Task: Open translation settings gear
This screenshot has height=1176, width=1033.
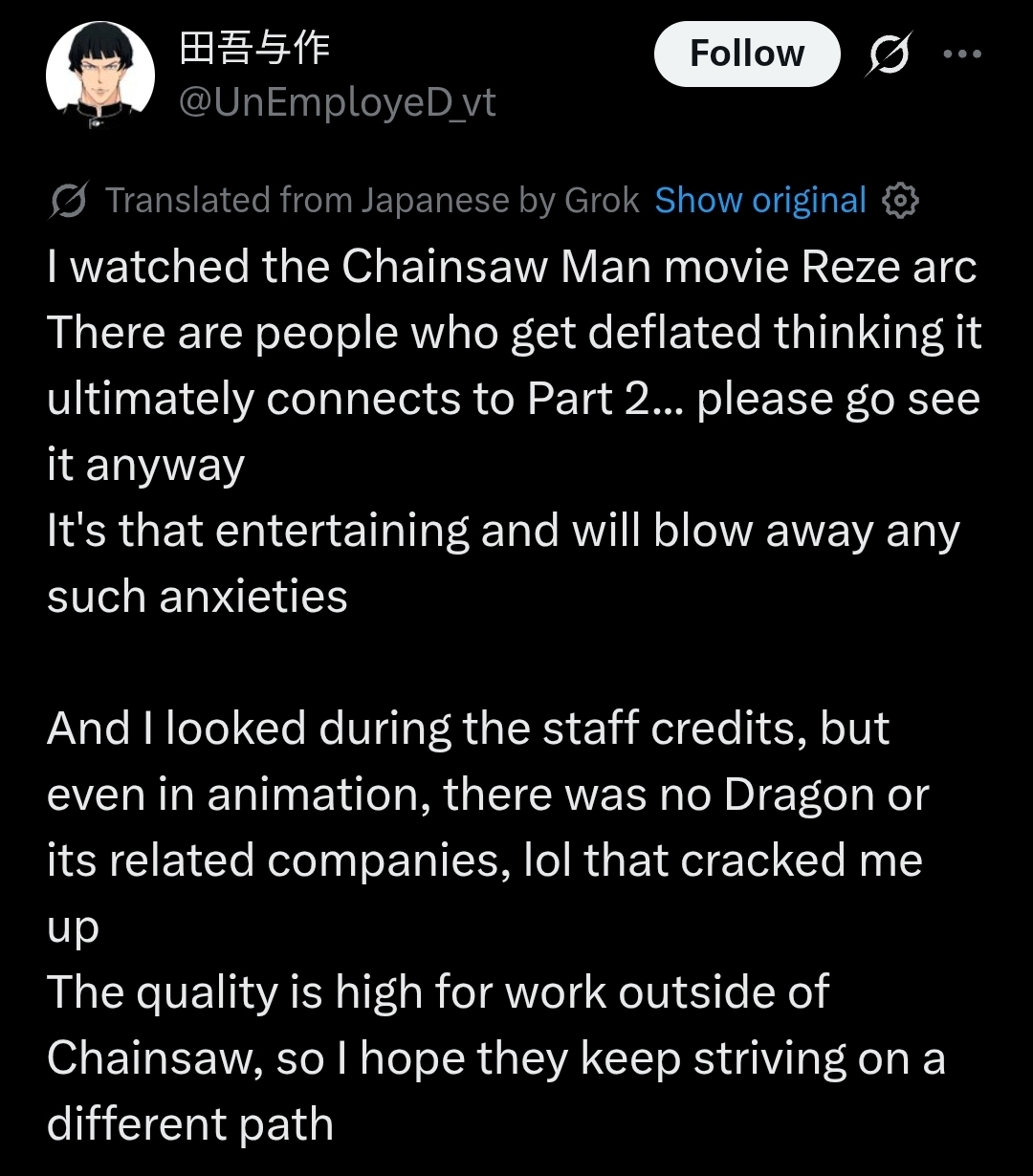Action: (x=900, y=201)
